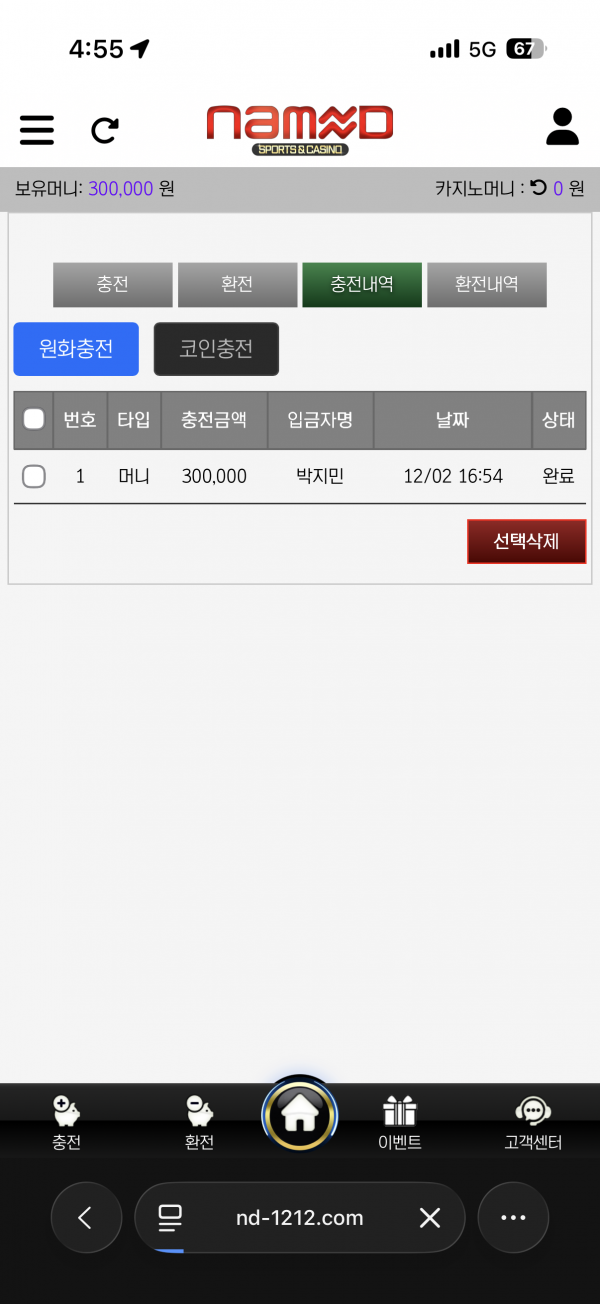The height and width of the screenshot is (1304, 600).
Task: Go back in the browser
Action: (85, 1217)
